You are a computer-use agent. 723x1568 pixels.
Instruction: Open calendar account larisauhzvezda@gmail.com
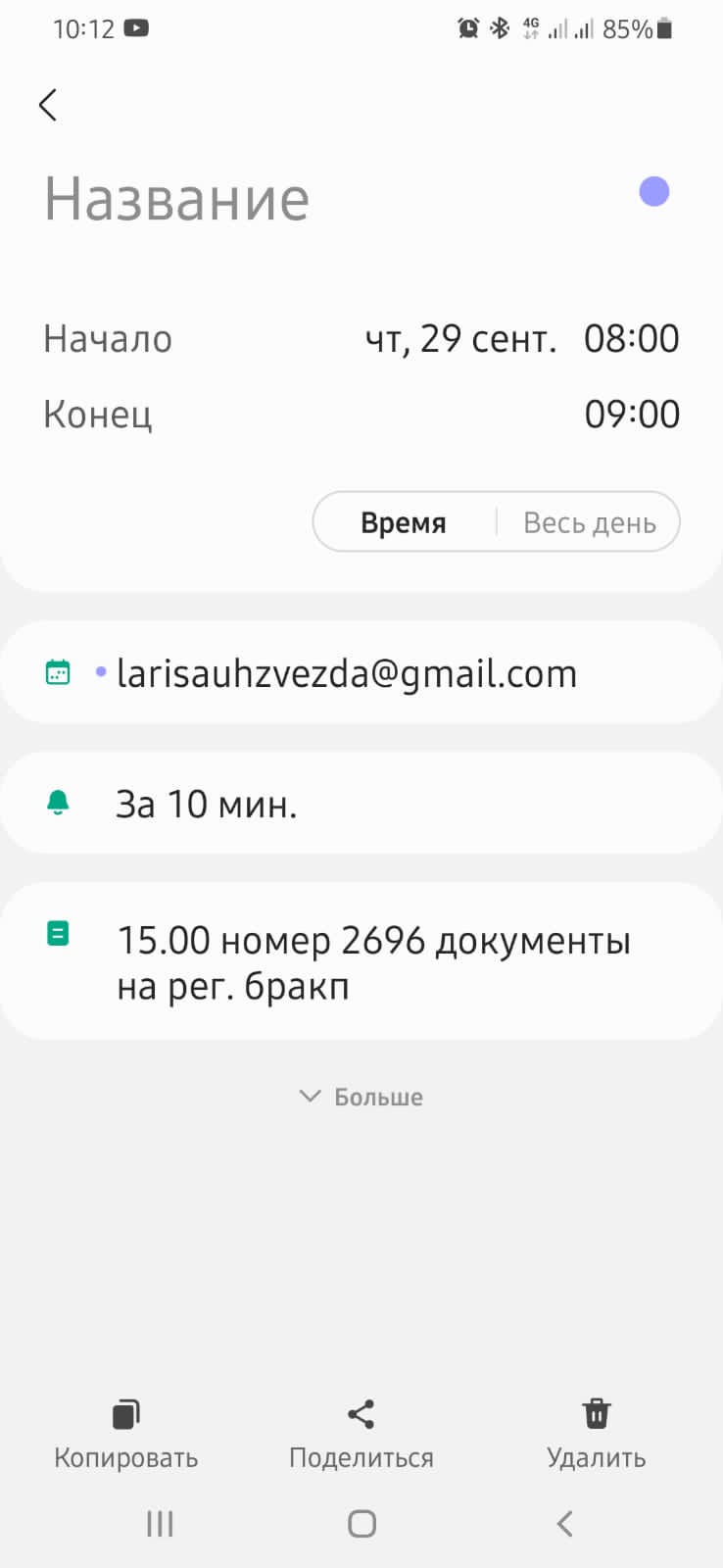tap(346, 673)
